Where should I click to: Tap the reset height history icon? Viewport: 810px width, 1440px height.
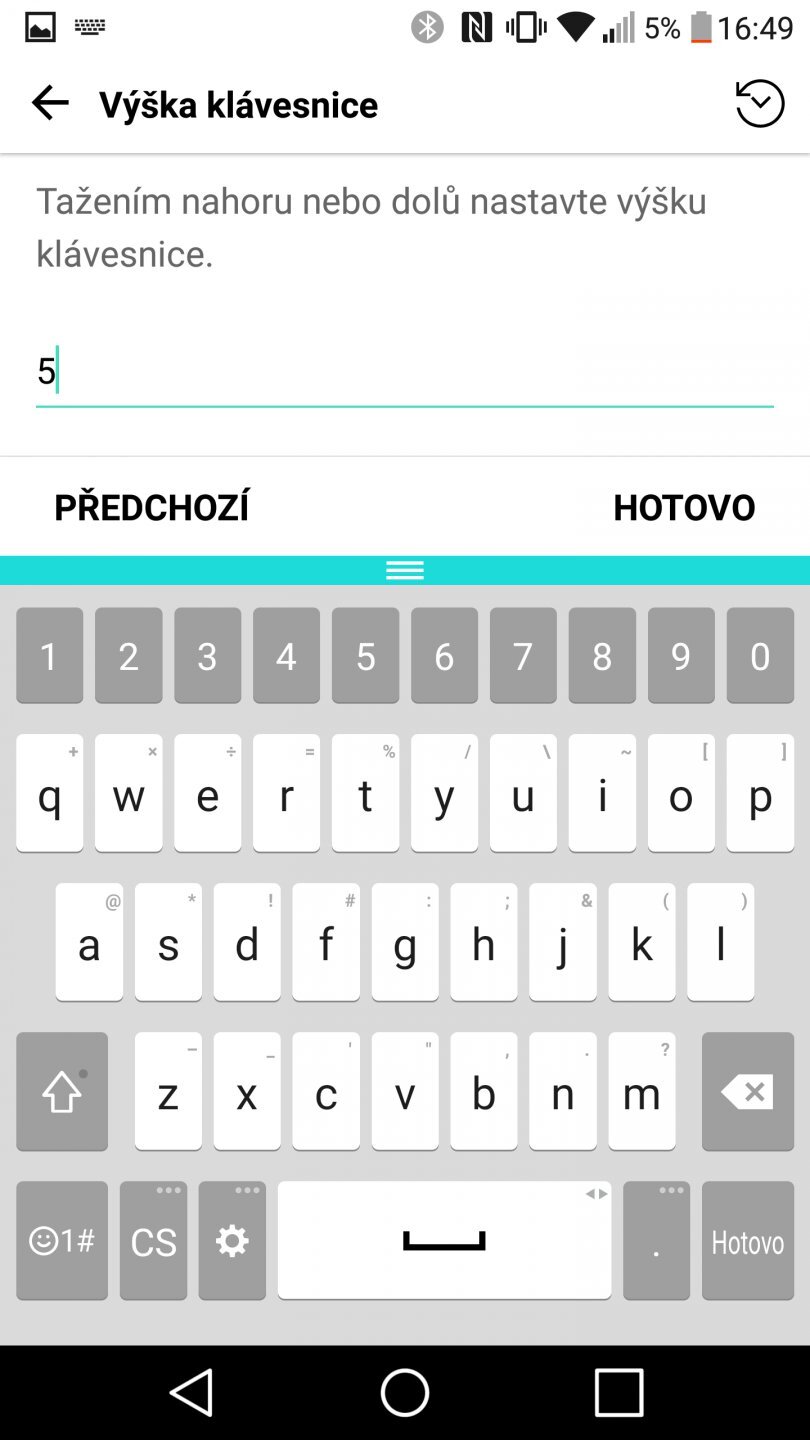click(761, 103)
